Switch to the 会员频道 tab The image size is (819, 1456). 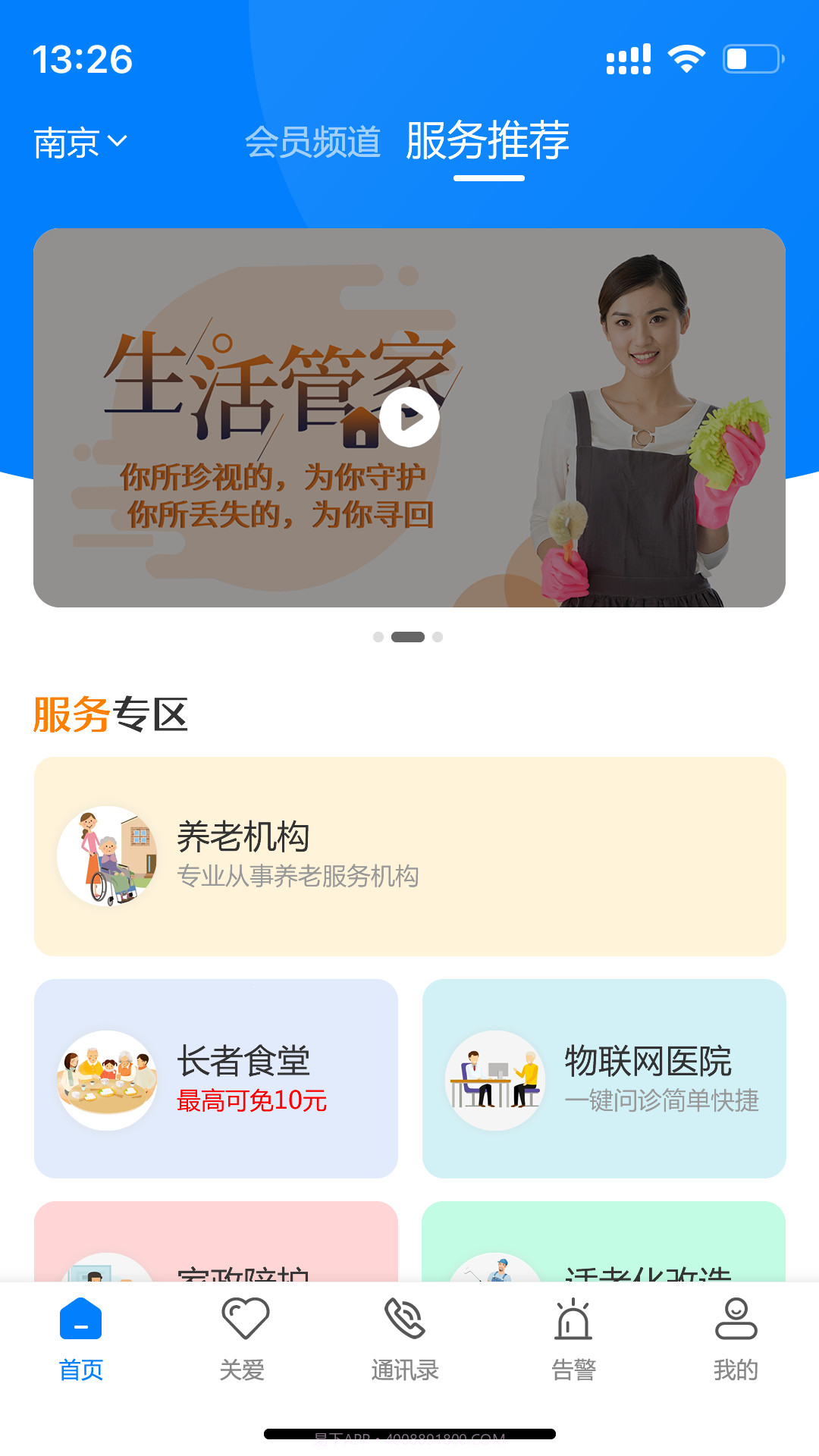(x=312, y=143)
